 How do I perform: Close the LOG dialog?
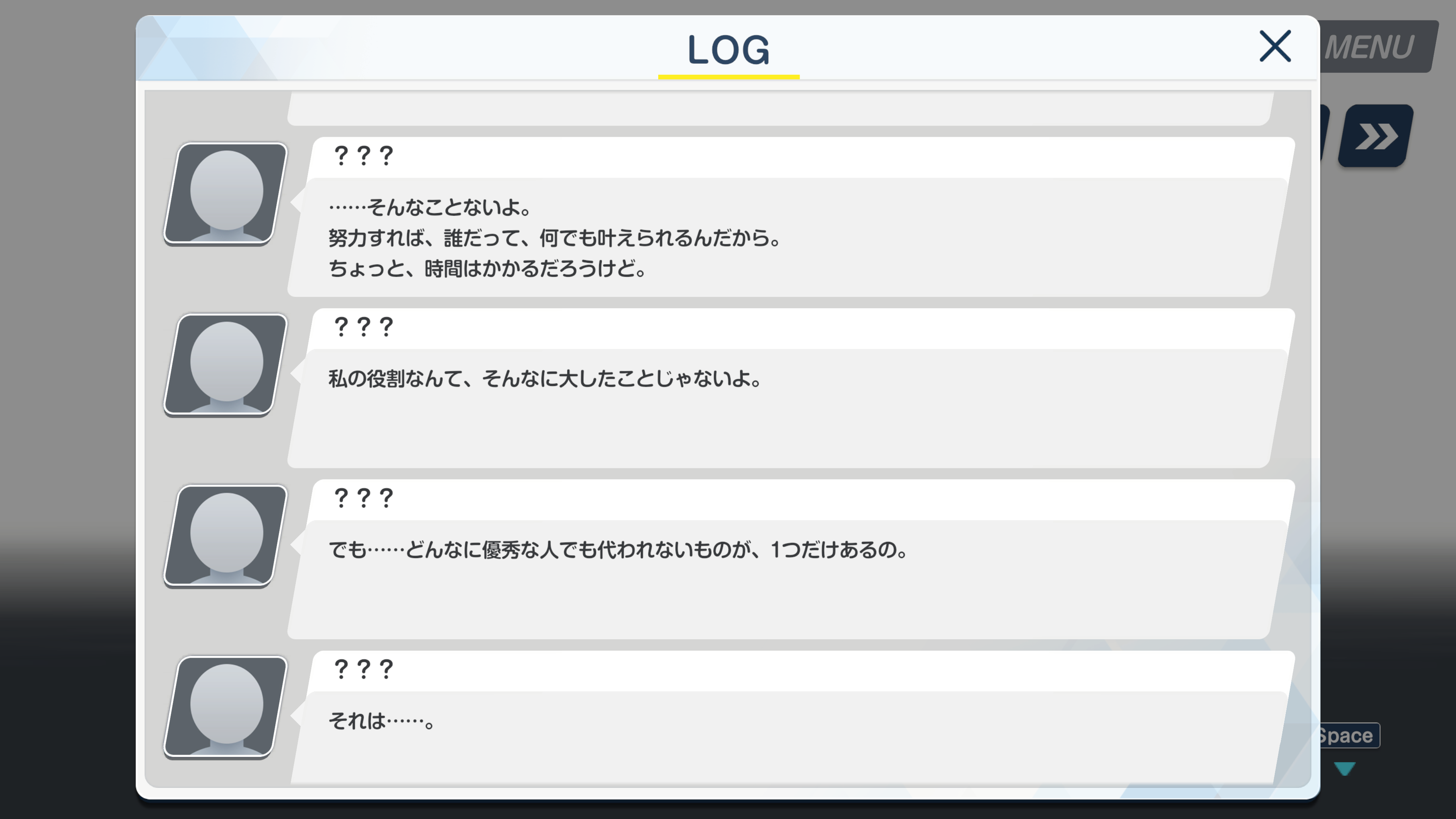(1275, 46)
